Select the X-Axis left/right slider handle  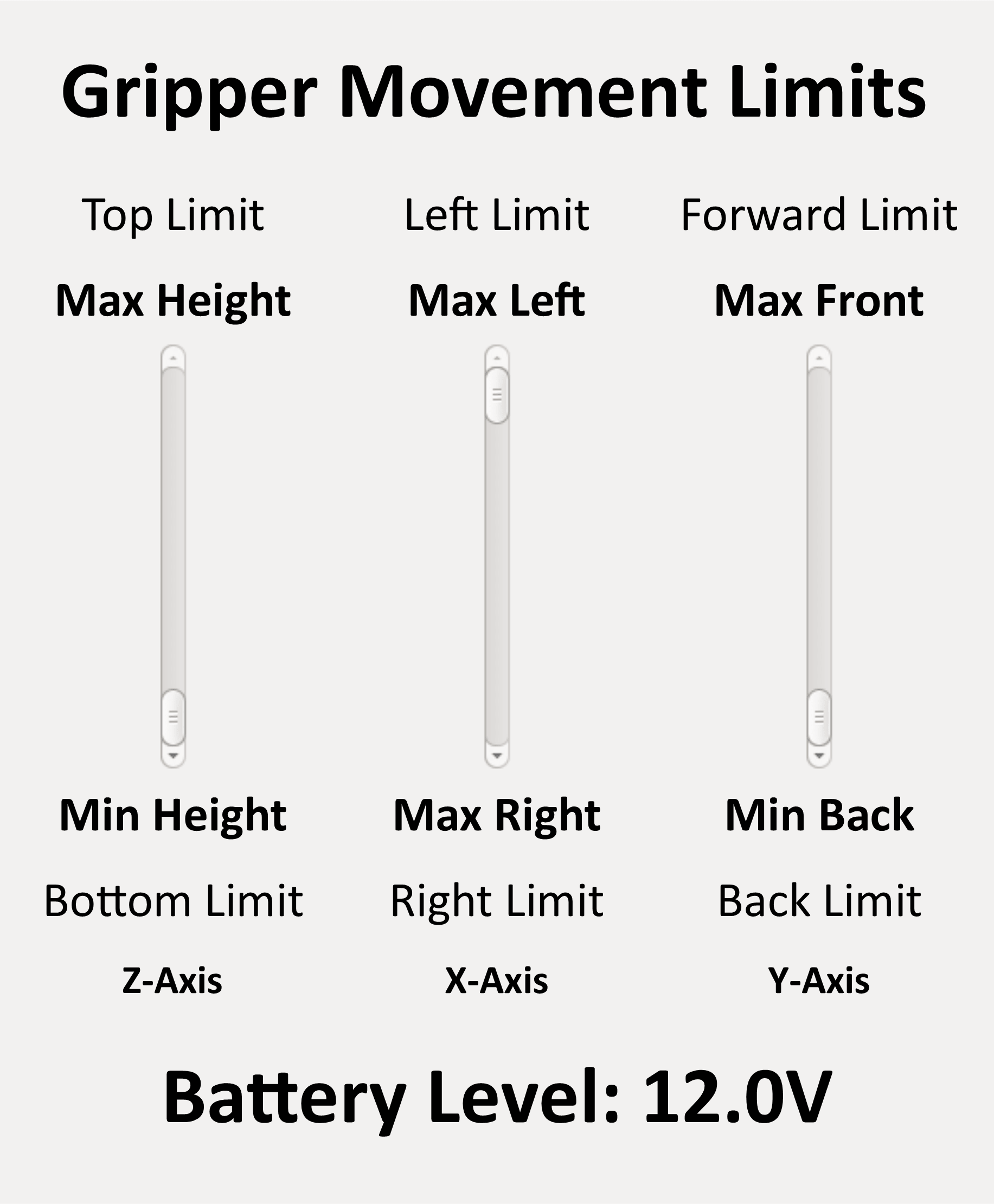point(496,395)
